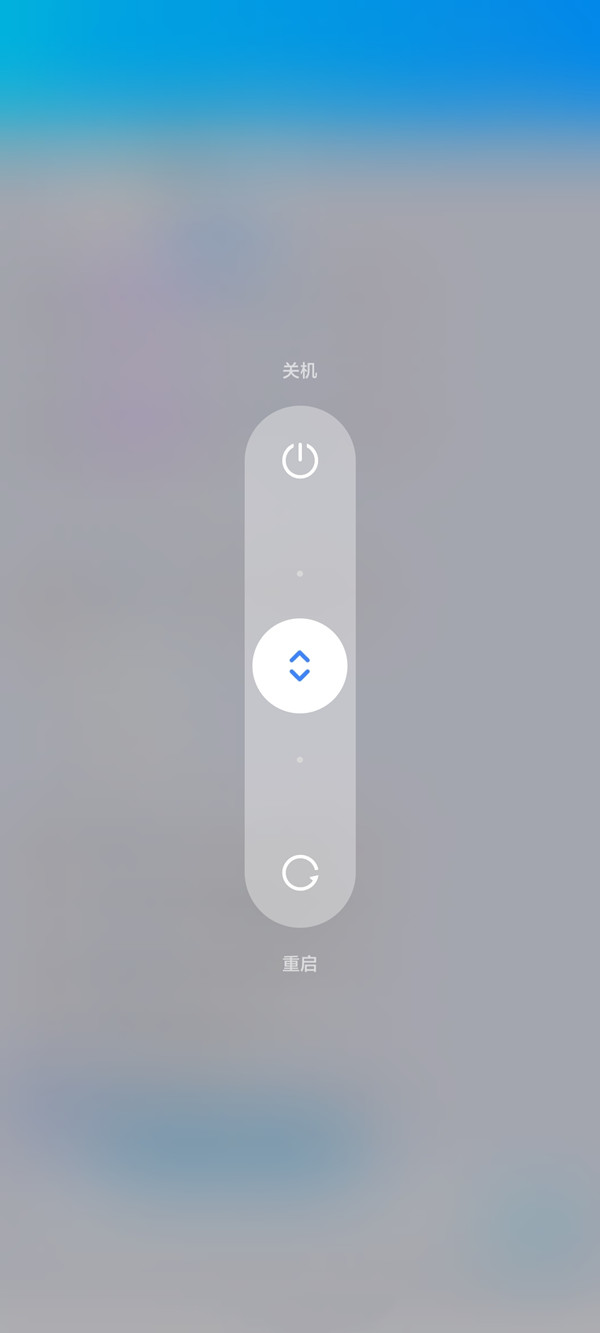The width and height of the screenshot is (600, 1333).
Task: Tap the center slider handle with arrows
Action: point(300,666)
